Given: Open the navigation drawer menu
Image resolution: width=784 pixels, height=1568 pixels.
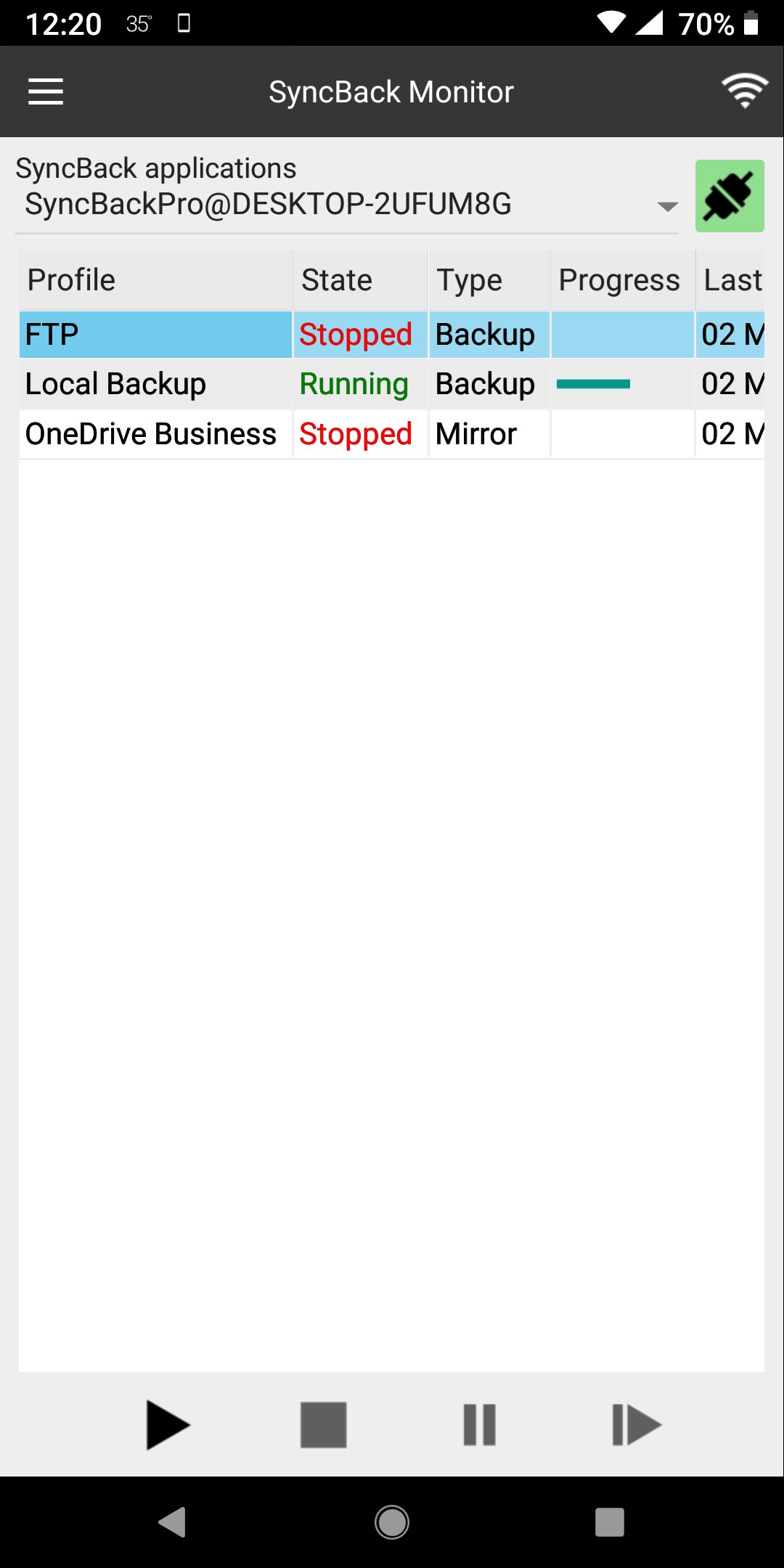Looking at the screenshot, I should [45, 91].
